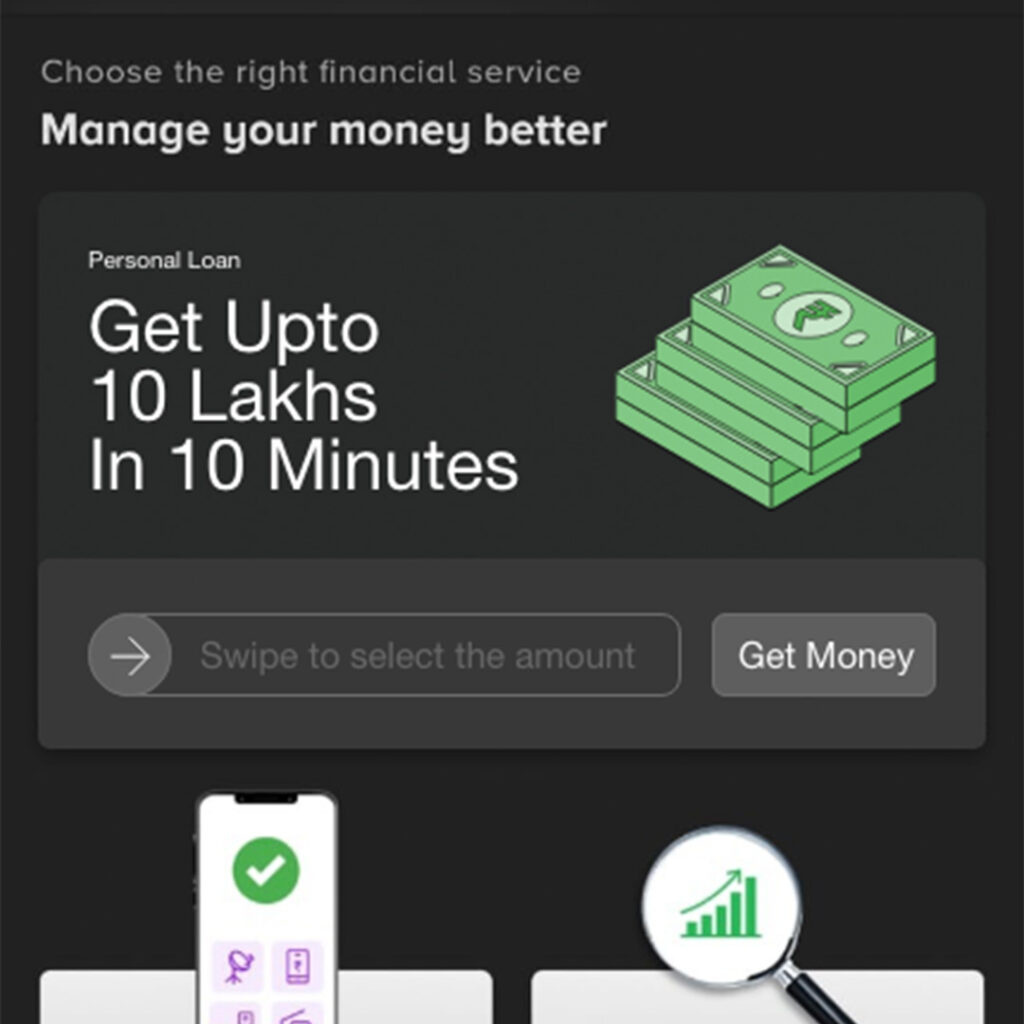The height and width of the screenshot is (1024, 1024).
Task: Tap the Get Money button
Action: coord(823,655)
